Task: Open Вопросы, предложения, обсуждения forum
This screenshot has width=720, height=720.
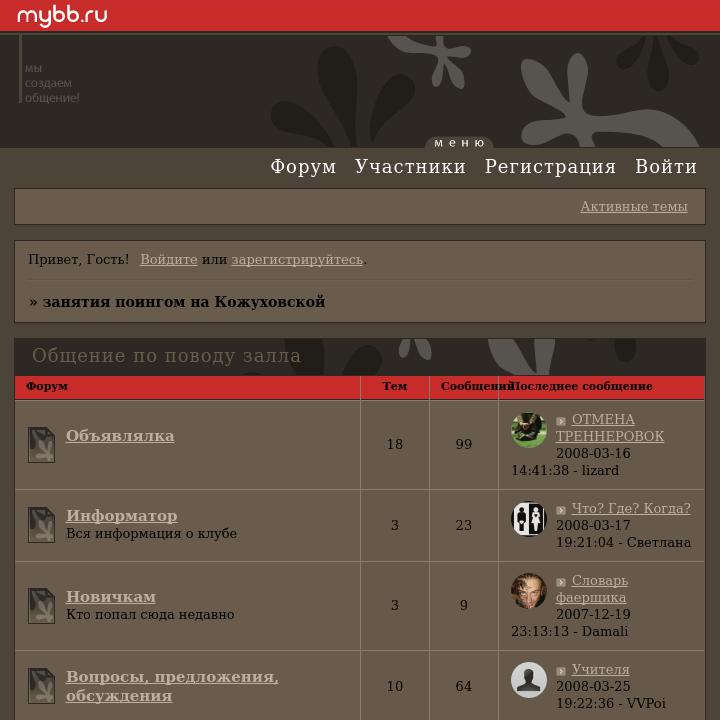Action: (171, 678)
